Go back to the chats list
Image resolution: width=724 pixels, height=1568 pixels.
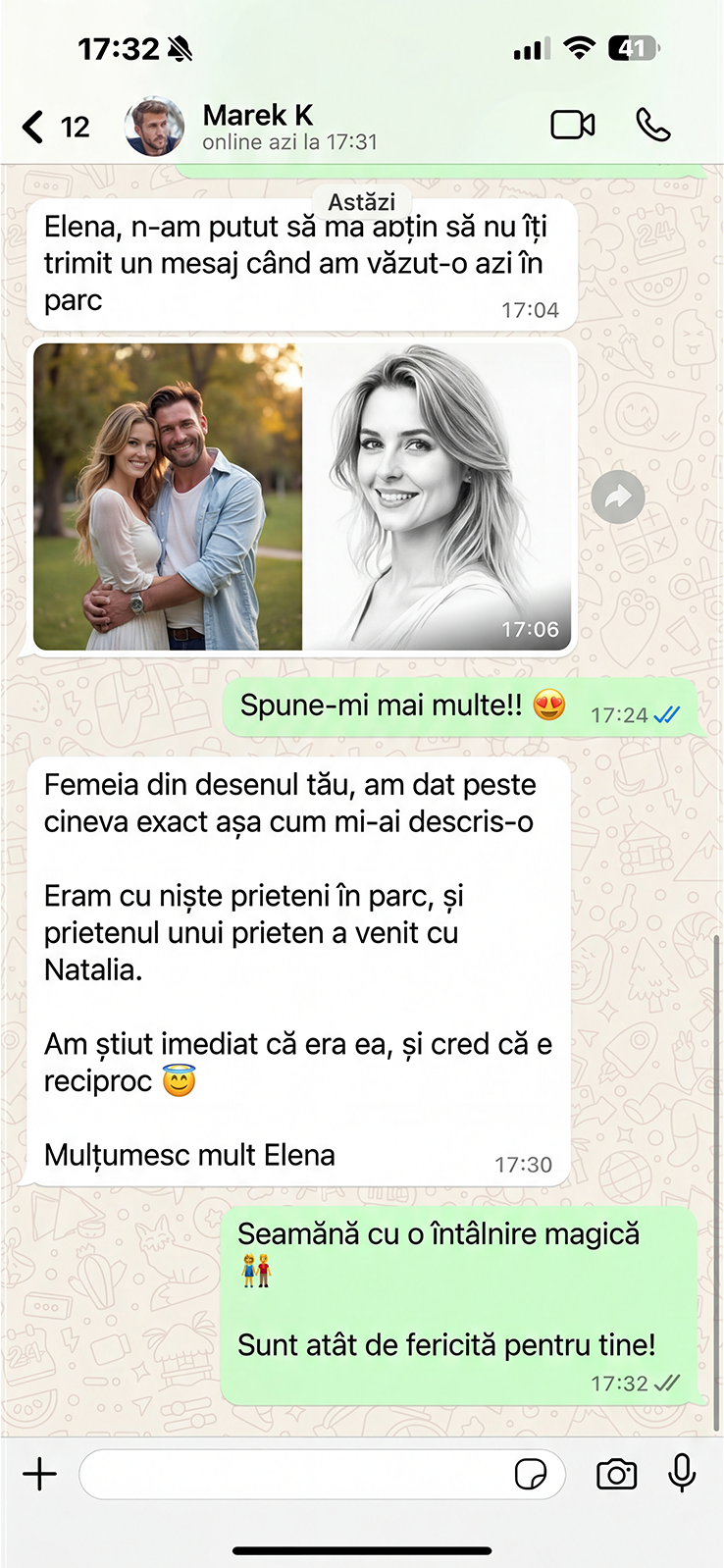pos(35,127)
